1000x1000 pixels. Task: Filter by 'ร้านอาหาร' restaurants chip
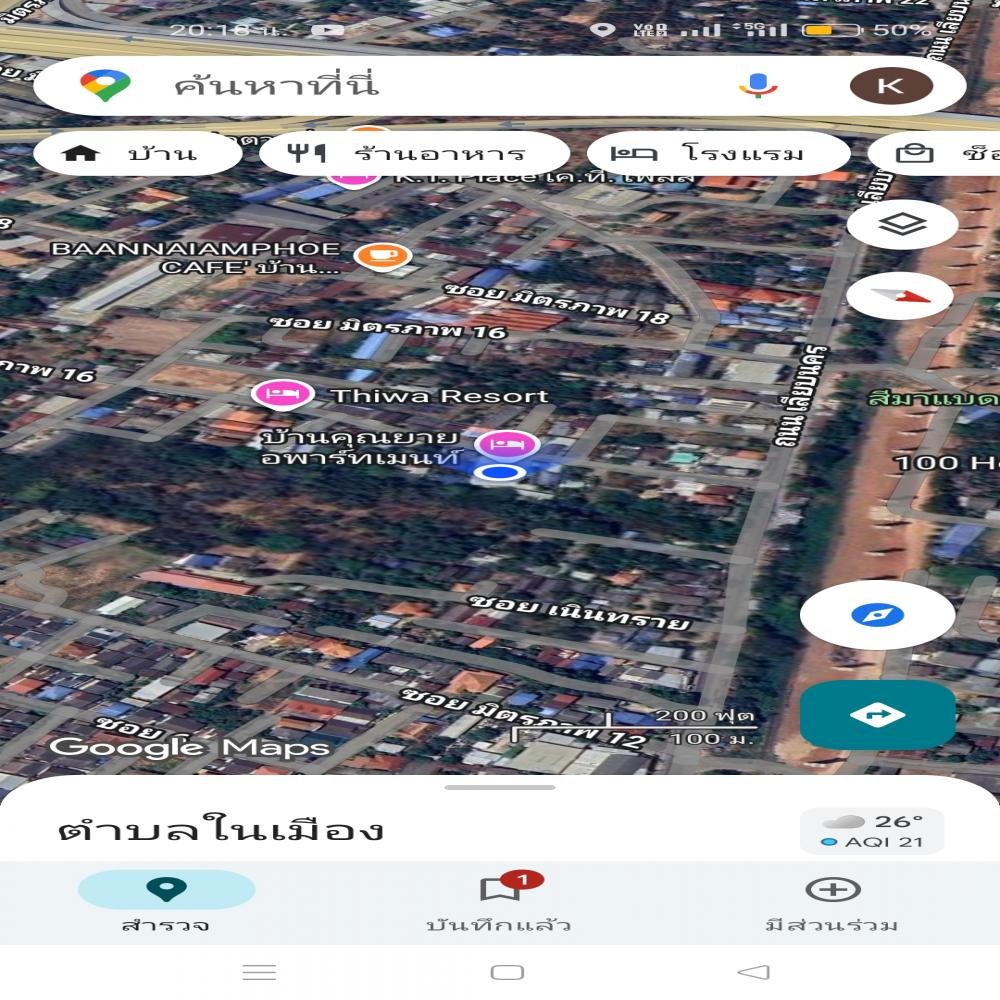pos(414,154)
